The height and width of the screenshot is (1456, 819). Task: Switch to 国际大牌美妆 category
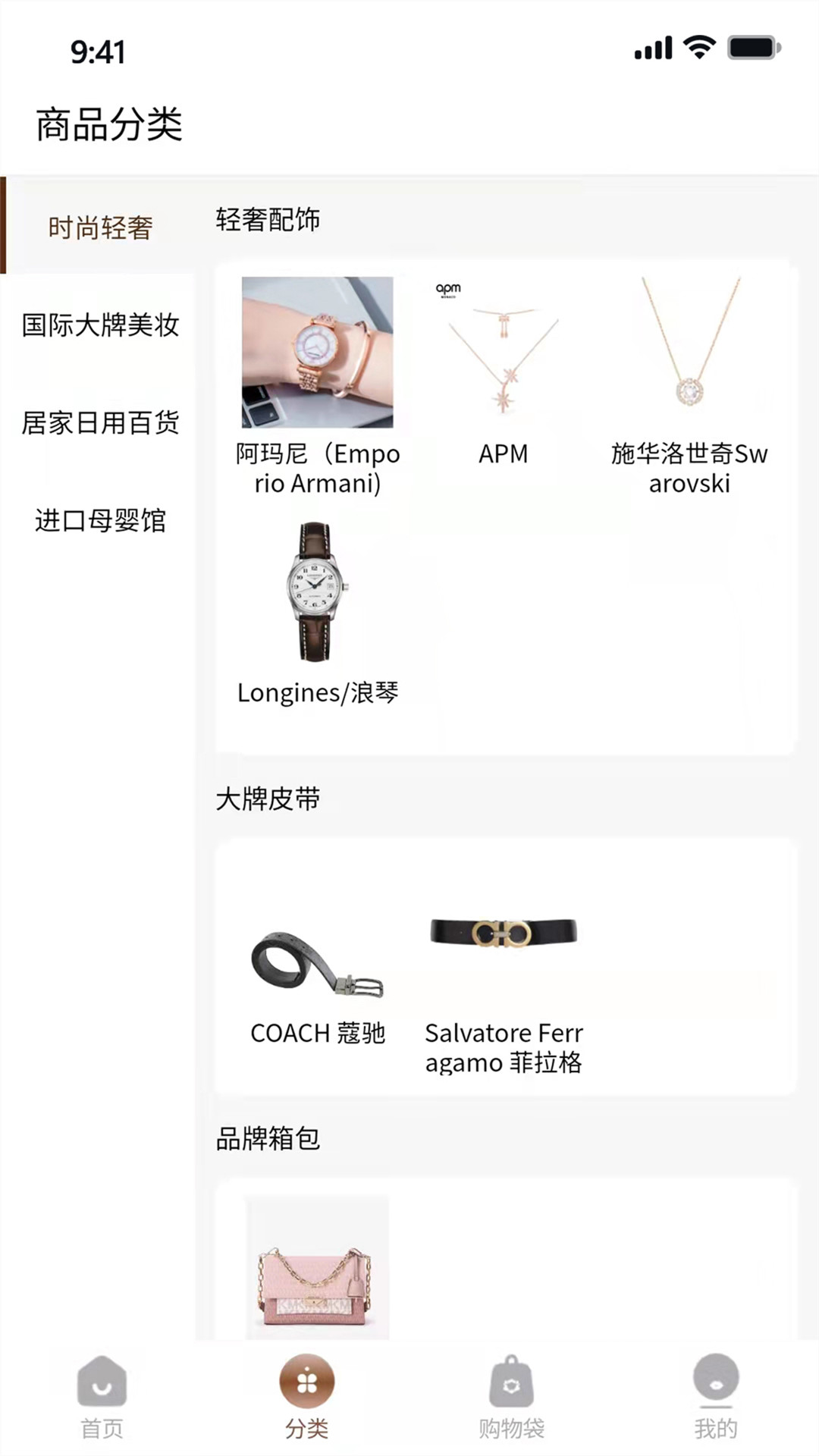coord(99,325)
